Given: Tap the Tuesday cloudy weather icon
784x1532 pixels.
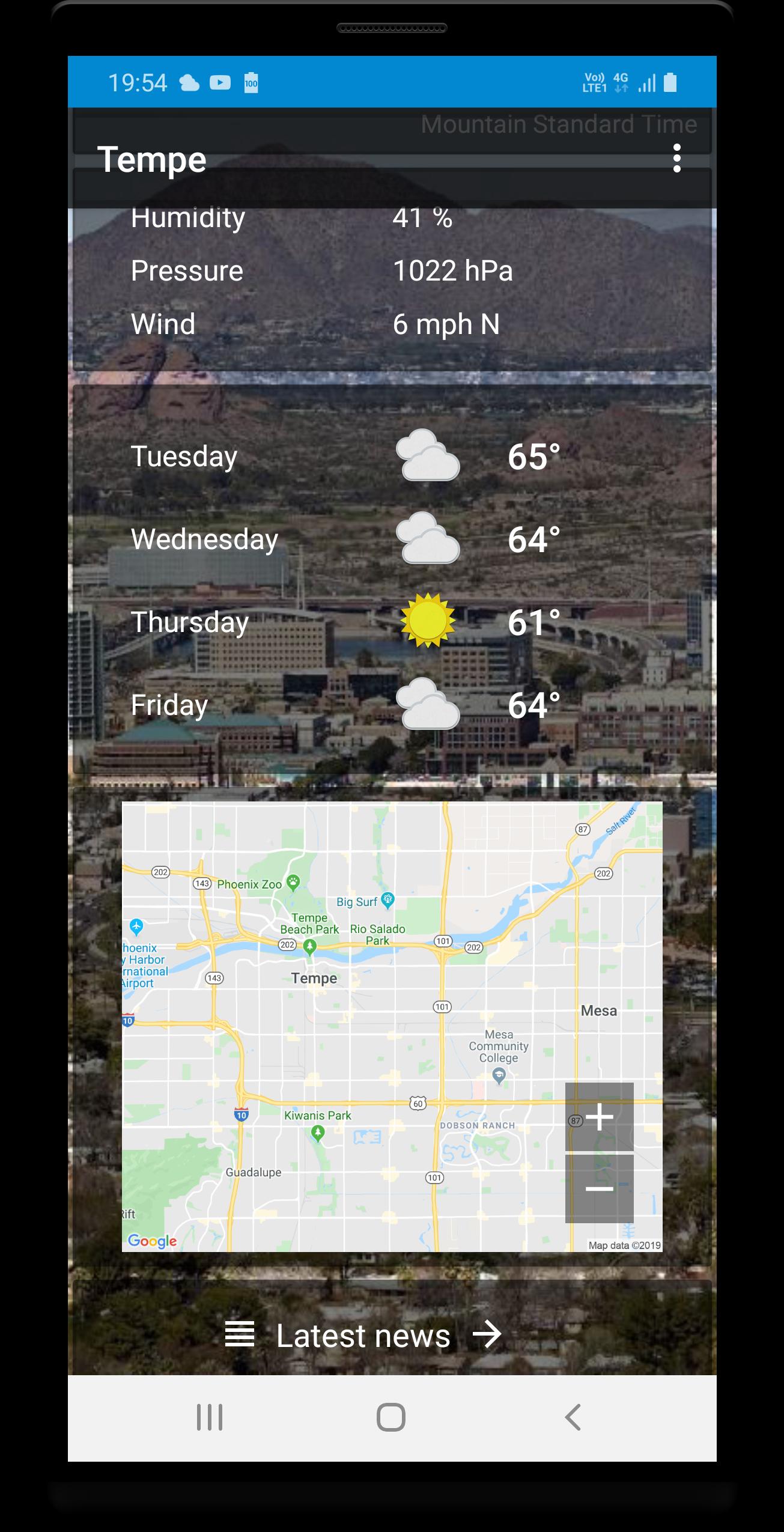Looking at the screenshot, I should click(427, 457).
